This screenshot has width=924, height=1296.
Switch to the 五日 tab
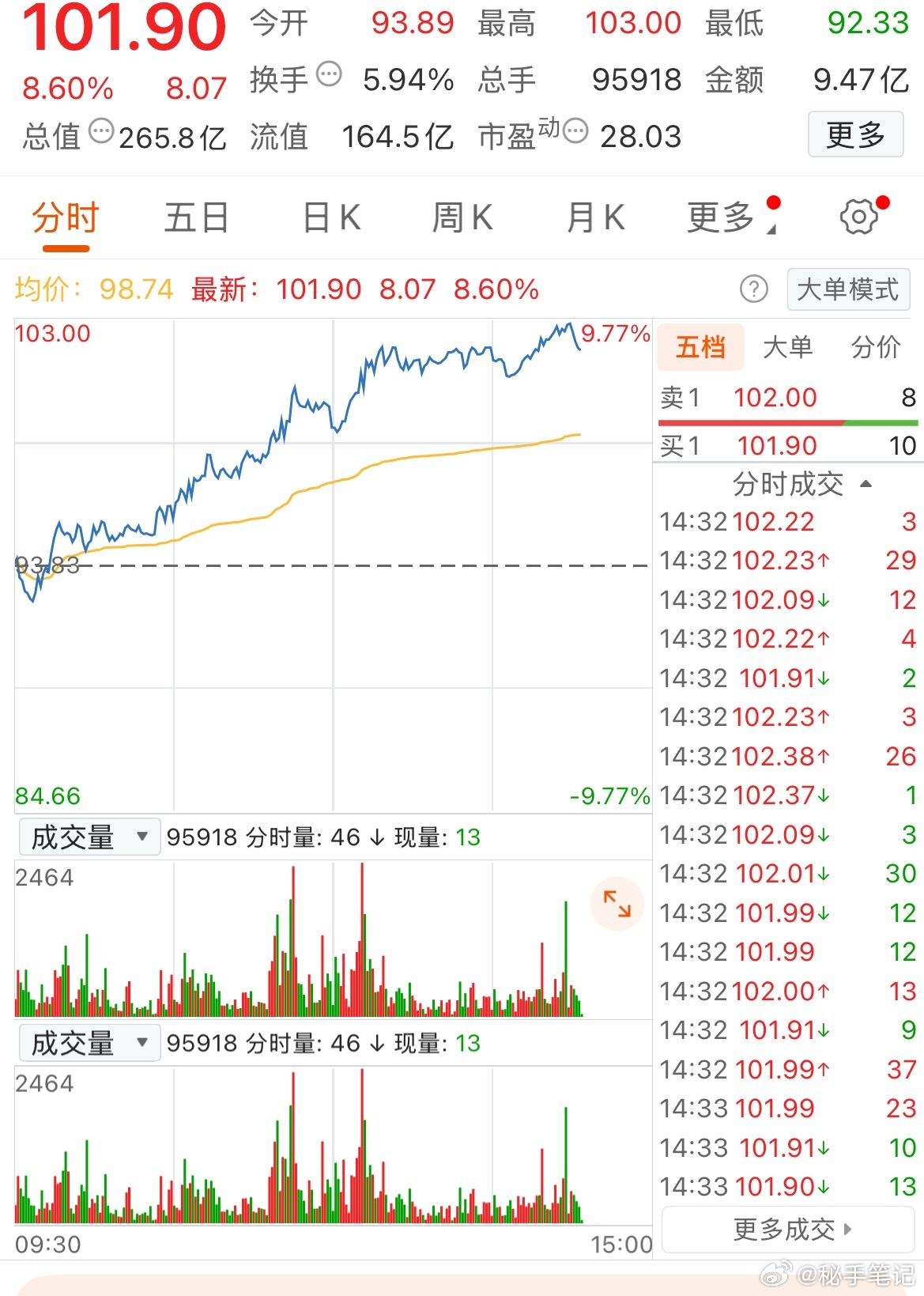(x=197, y=217)
